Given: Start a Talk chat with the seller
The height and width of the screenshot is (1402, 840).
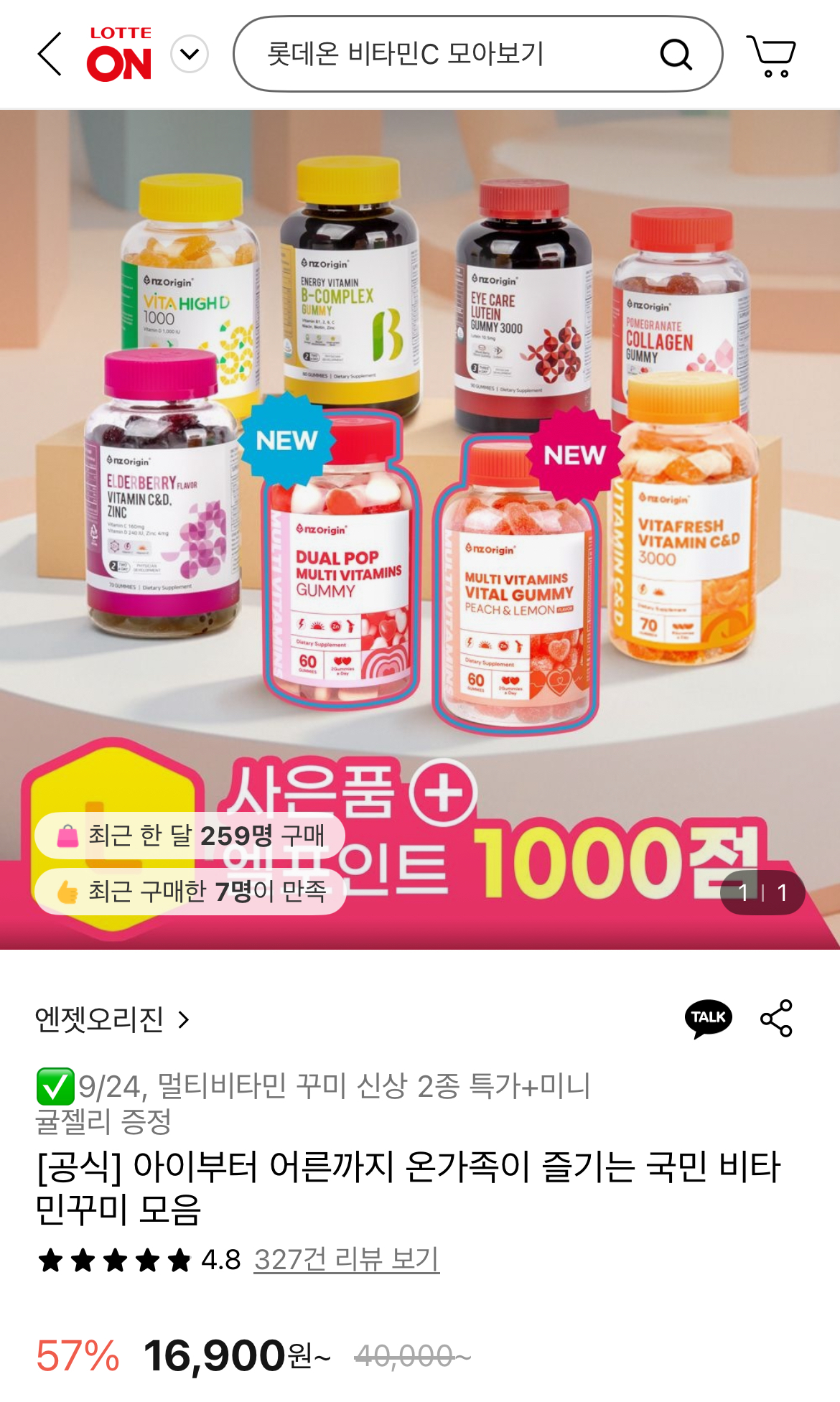Looking at the screenshot, I should pyautogui.click(x=708, y=1018).
